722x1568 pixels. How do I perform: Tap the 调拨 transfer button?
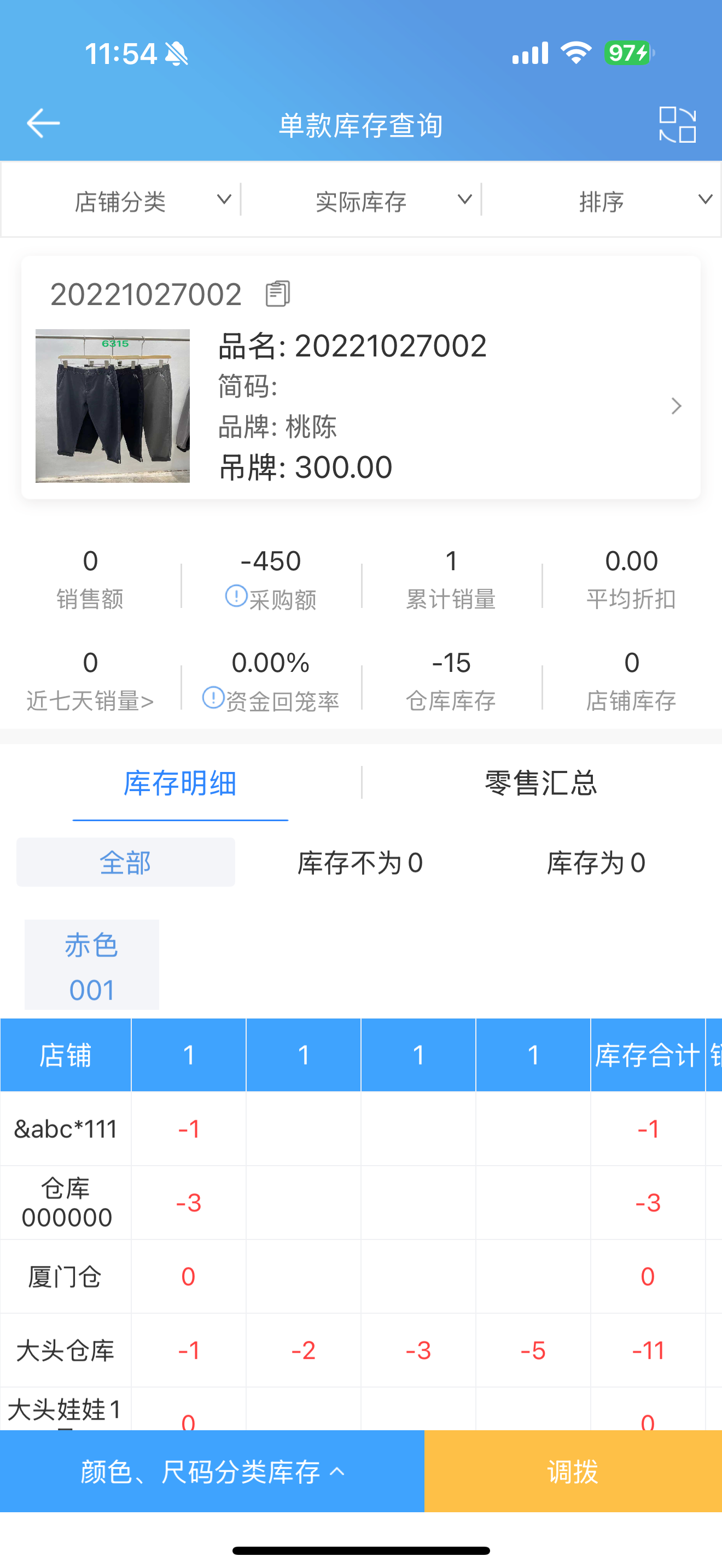pos(573,1472)
